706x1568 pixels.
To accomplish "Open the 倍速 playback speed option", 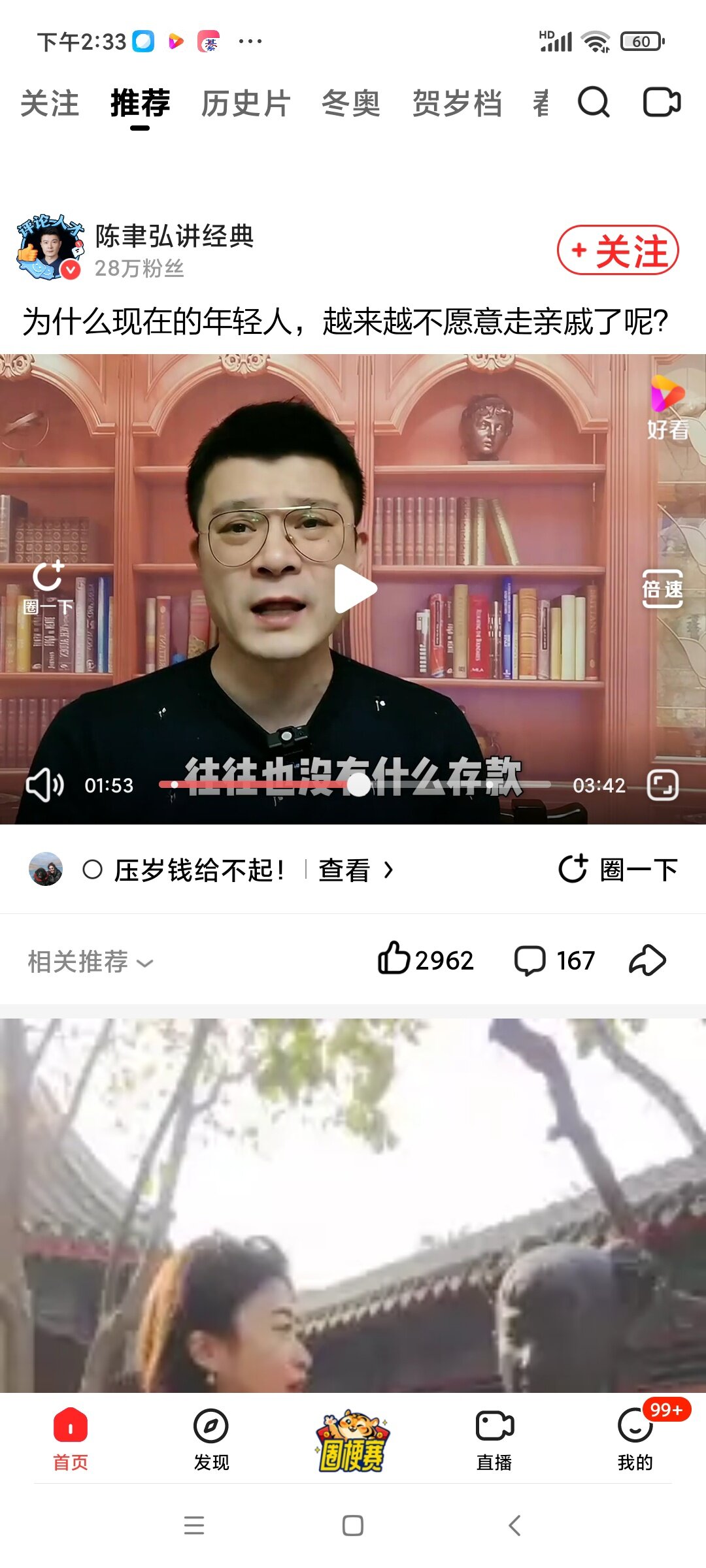I will 662,589.
